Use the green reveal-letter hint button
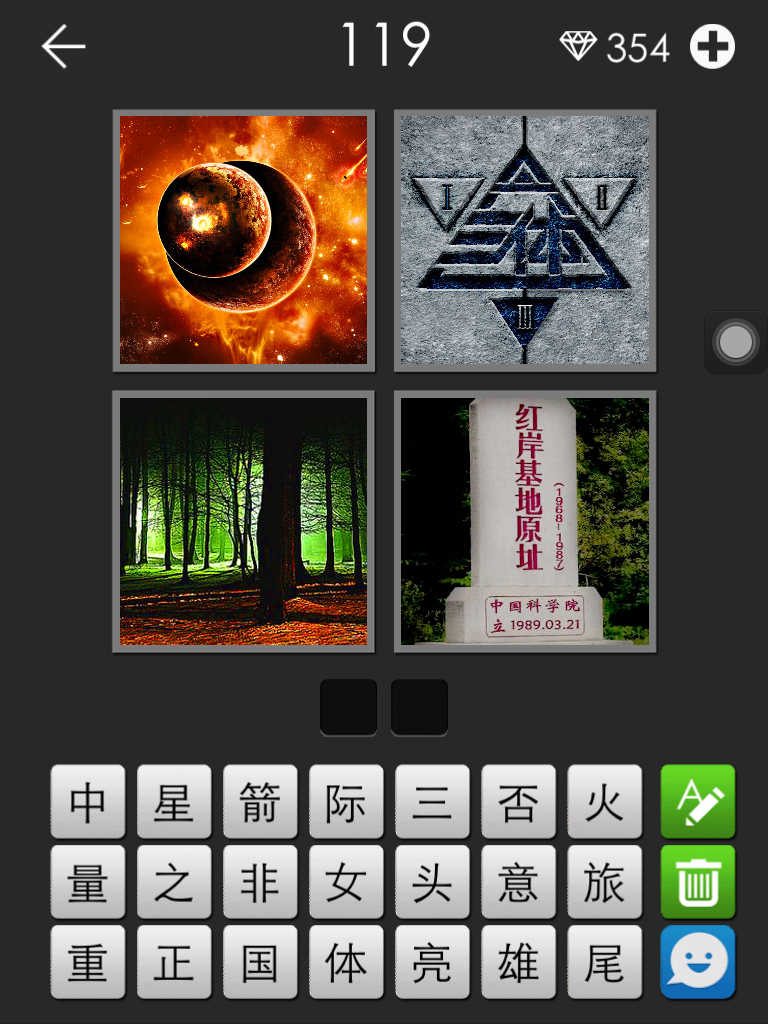This screenshot has height=1024, width=768. click(697, 802)
